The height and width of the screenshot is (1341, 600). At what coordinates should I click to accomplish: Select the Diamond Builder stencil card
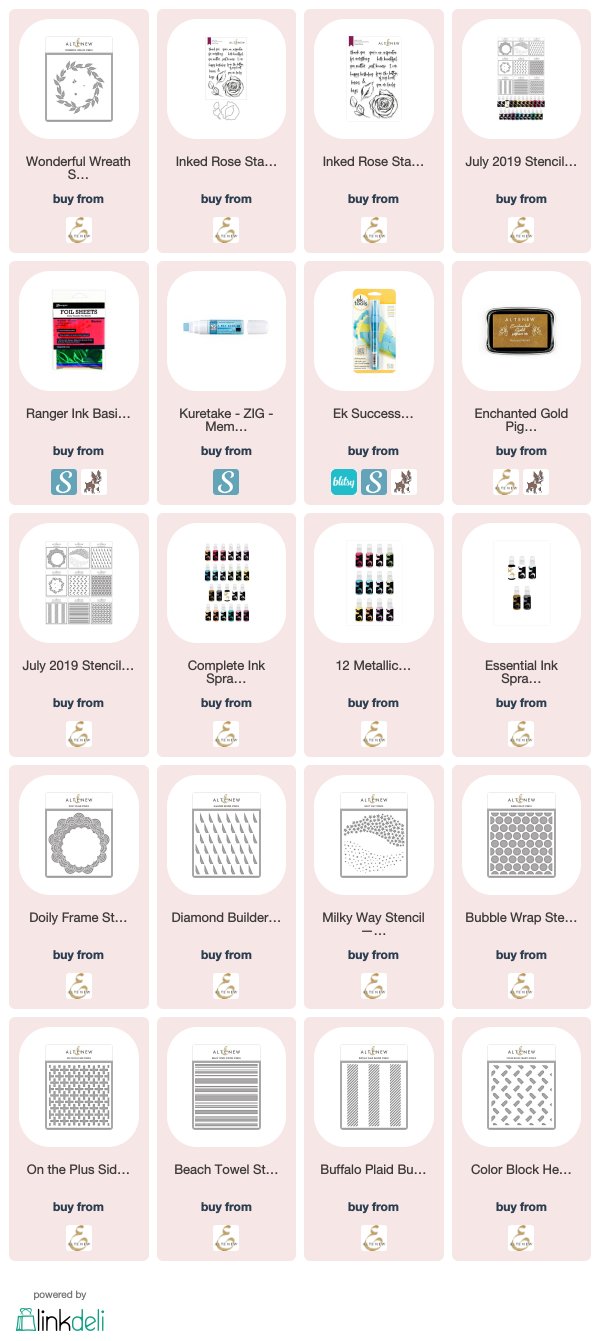[226, 887]
